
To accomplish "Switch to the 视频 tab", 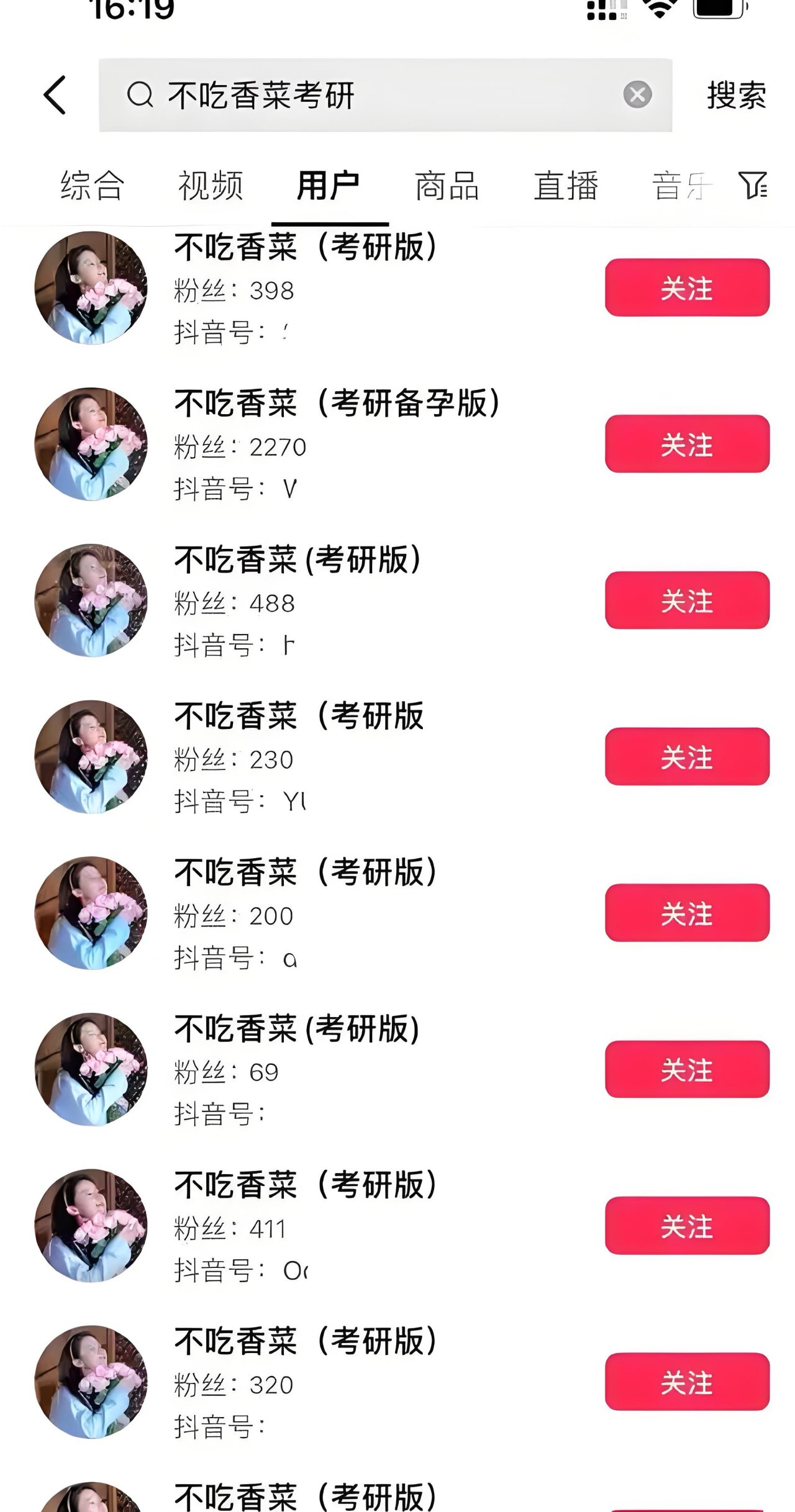I will pyautogui.click(x=211, y=186).
